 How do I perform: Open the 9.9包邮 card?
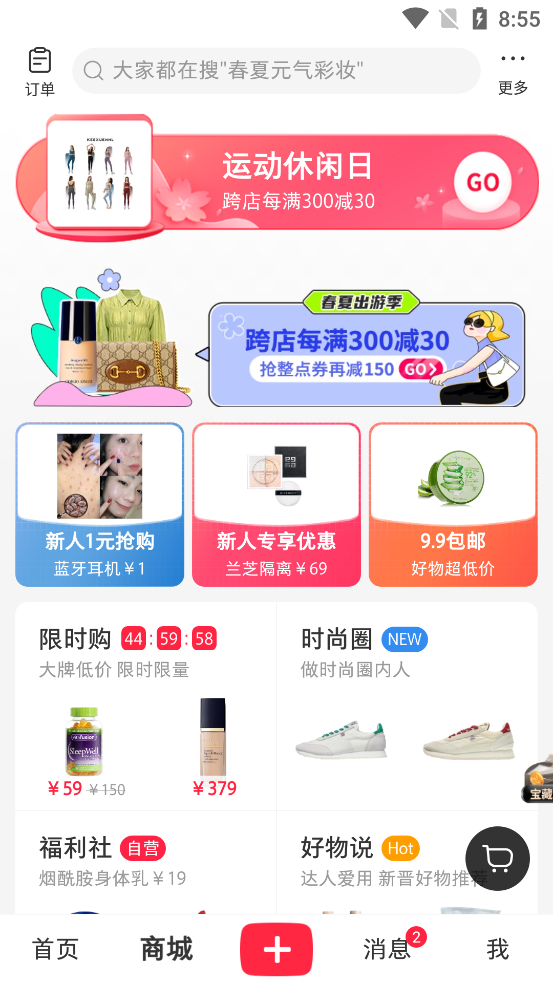pyautogui.click(x=453, y=505)
